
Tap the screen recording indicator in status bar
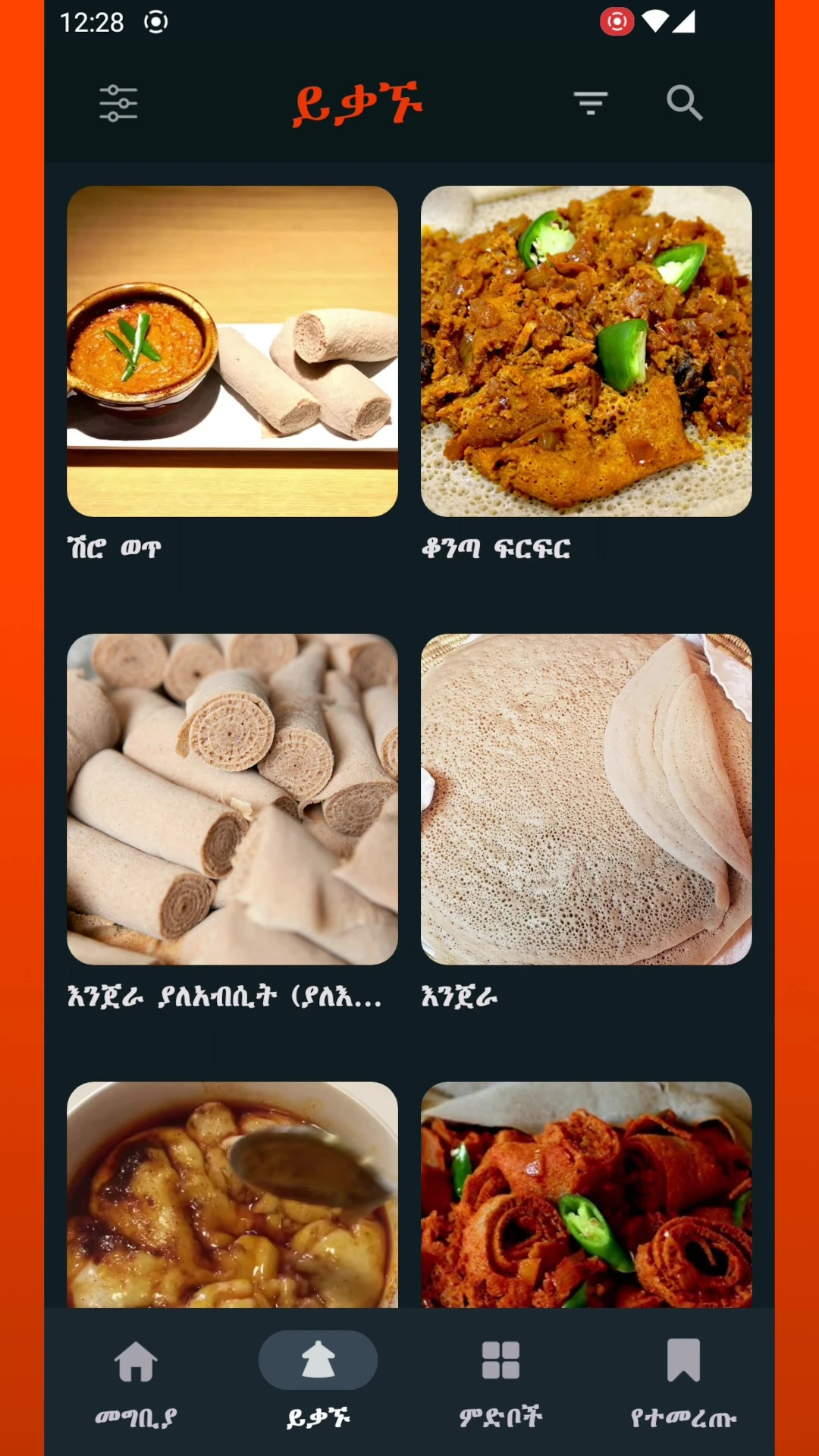[617, 21]
